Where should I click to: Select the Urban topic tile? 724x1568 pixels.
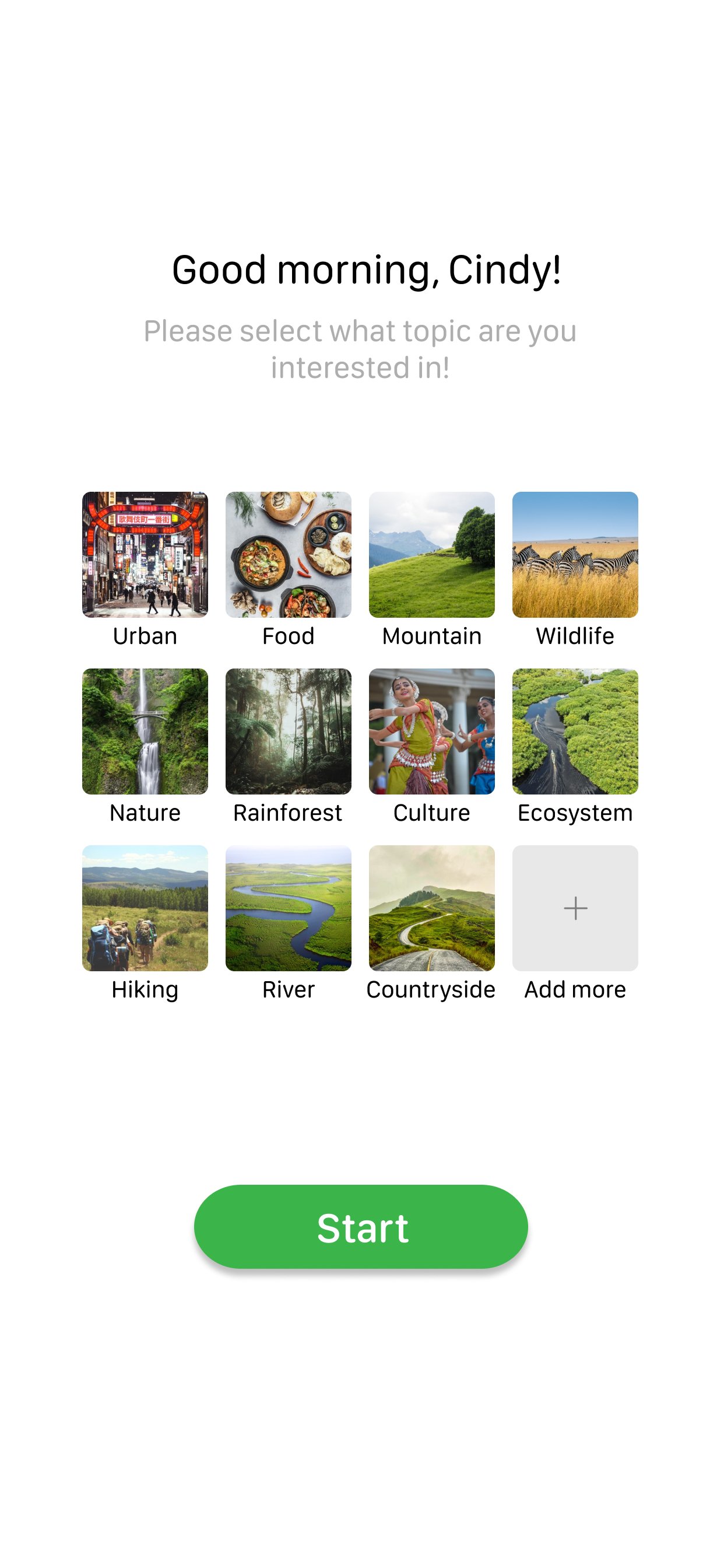145,555
